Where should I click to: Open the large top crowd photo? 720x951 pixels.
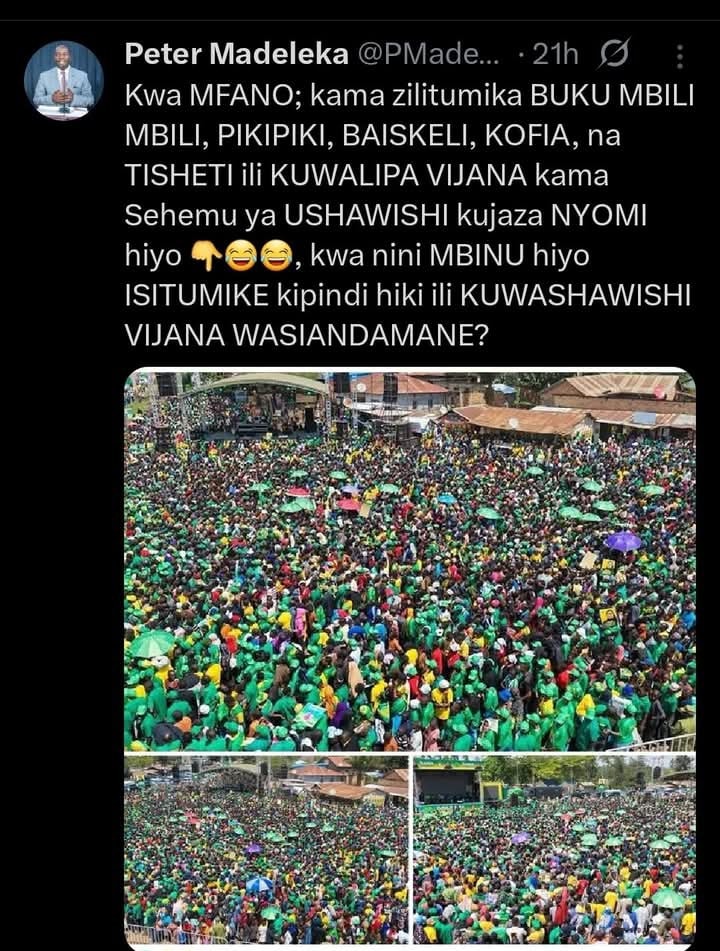409,561
